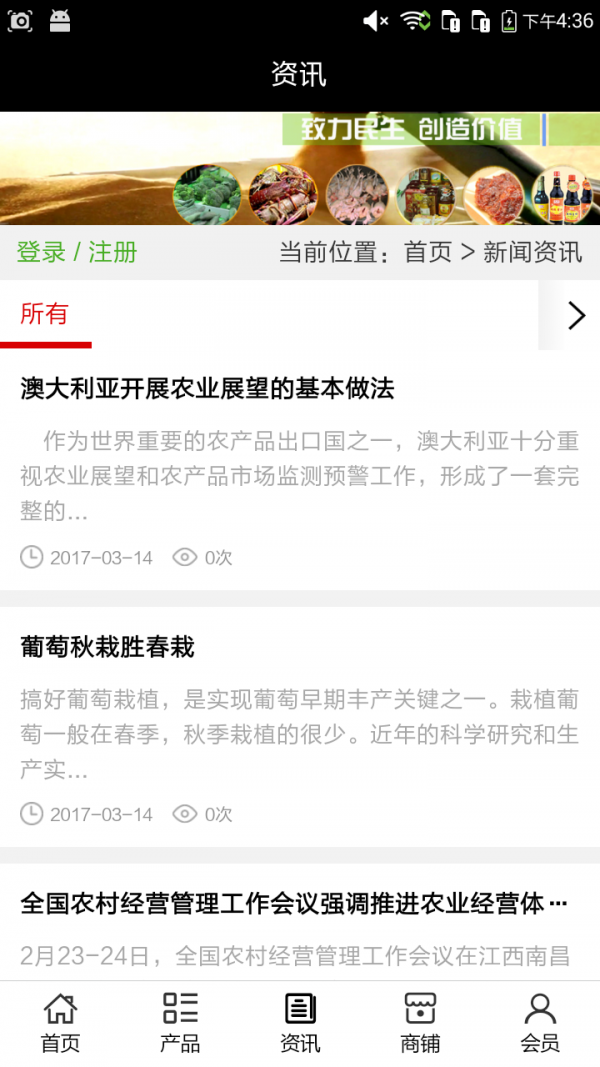Open article 葡萄秋栽胜春栽

pyautogui.click(x=107, y=648)
